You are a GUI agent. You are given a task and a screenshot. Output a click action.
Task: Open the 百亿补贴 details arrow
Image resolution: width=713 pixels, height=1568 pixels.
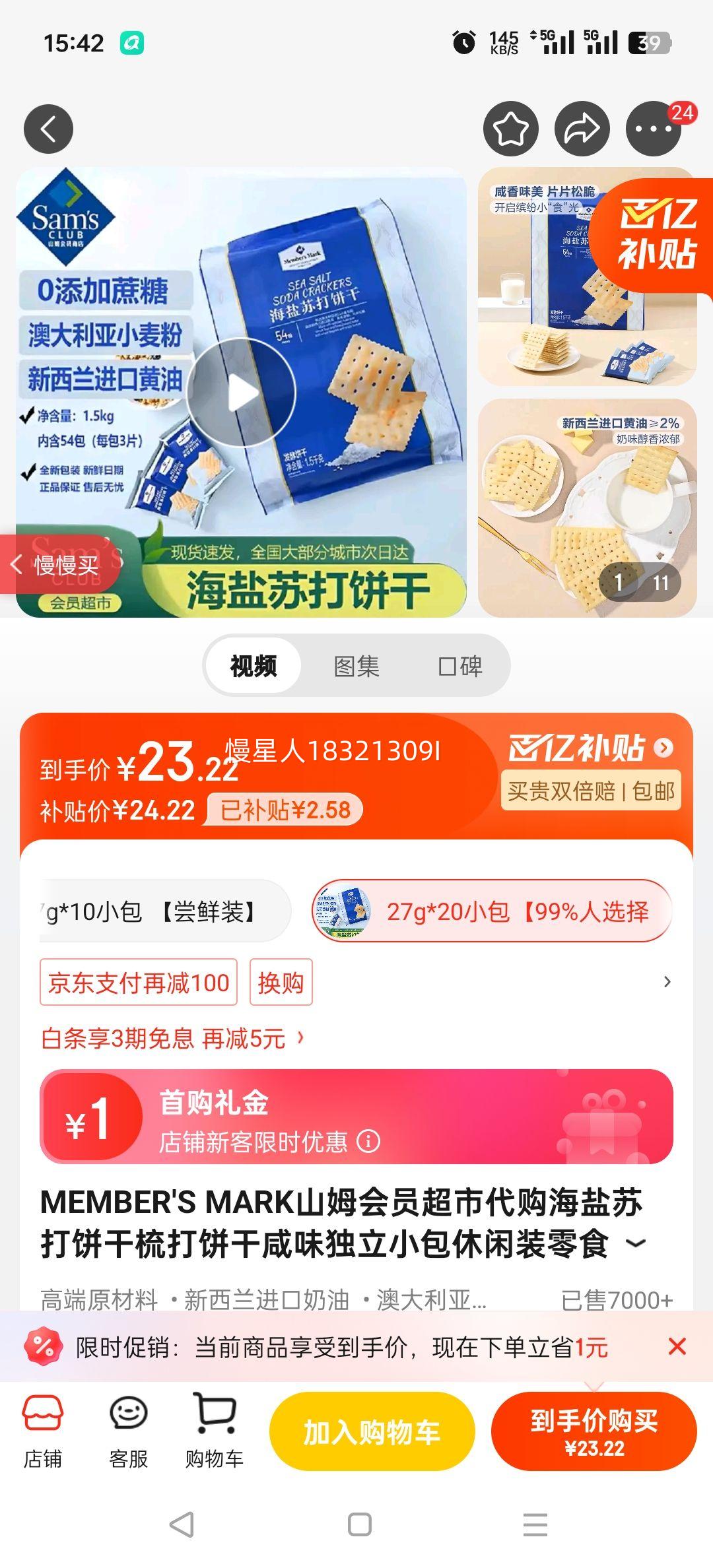click(x=663, y=748)
